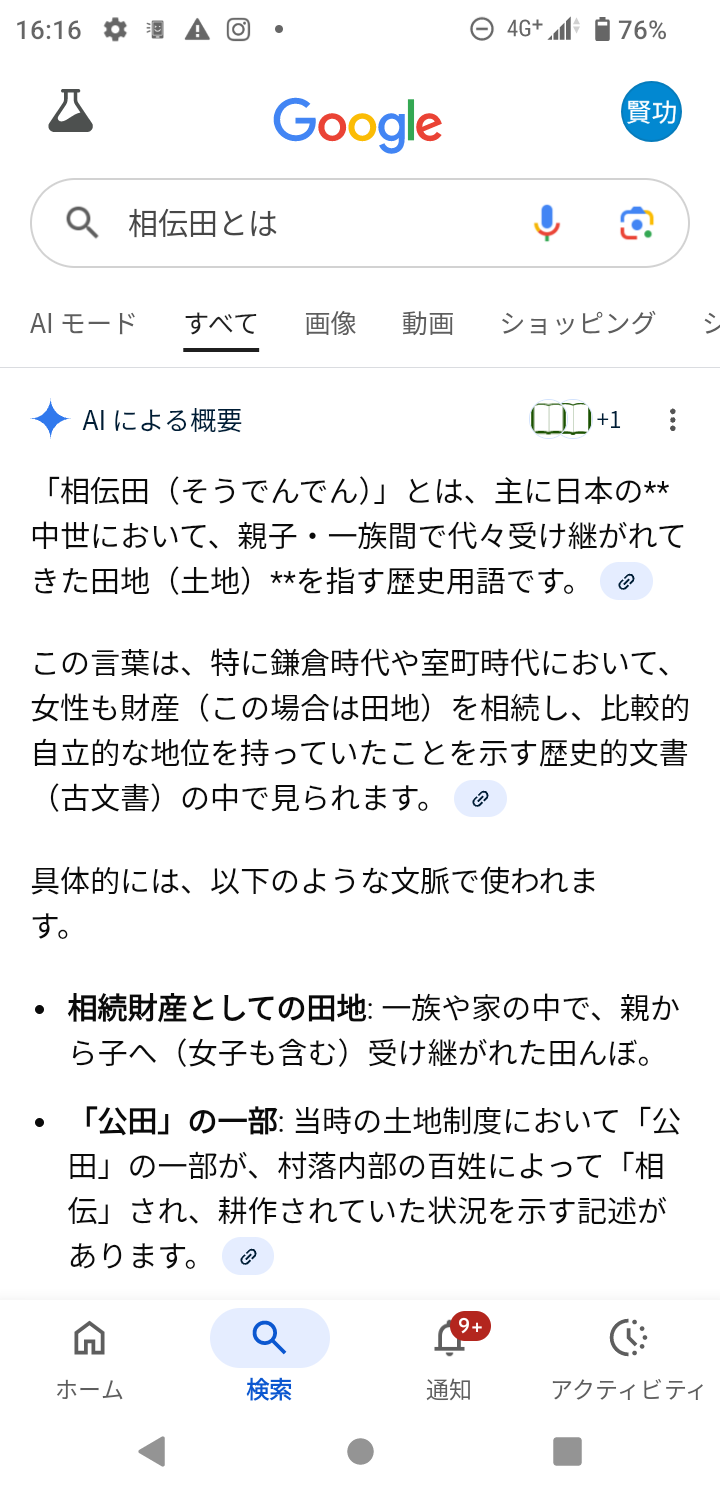Open source link after 歴史用語です
The width and height of the screenshot is (720, 1496).
[626, 582]
